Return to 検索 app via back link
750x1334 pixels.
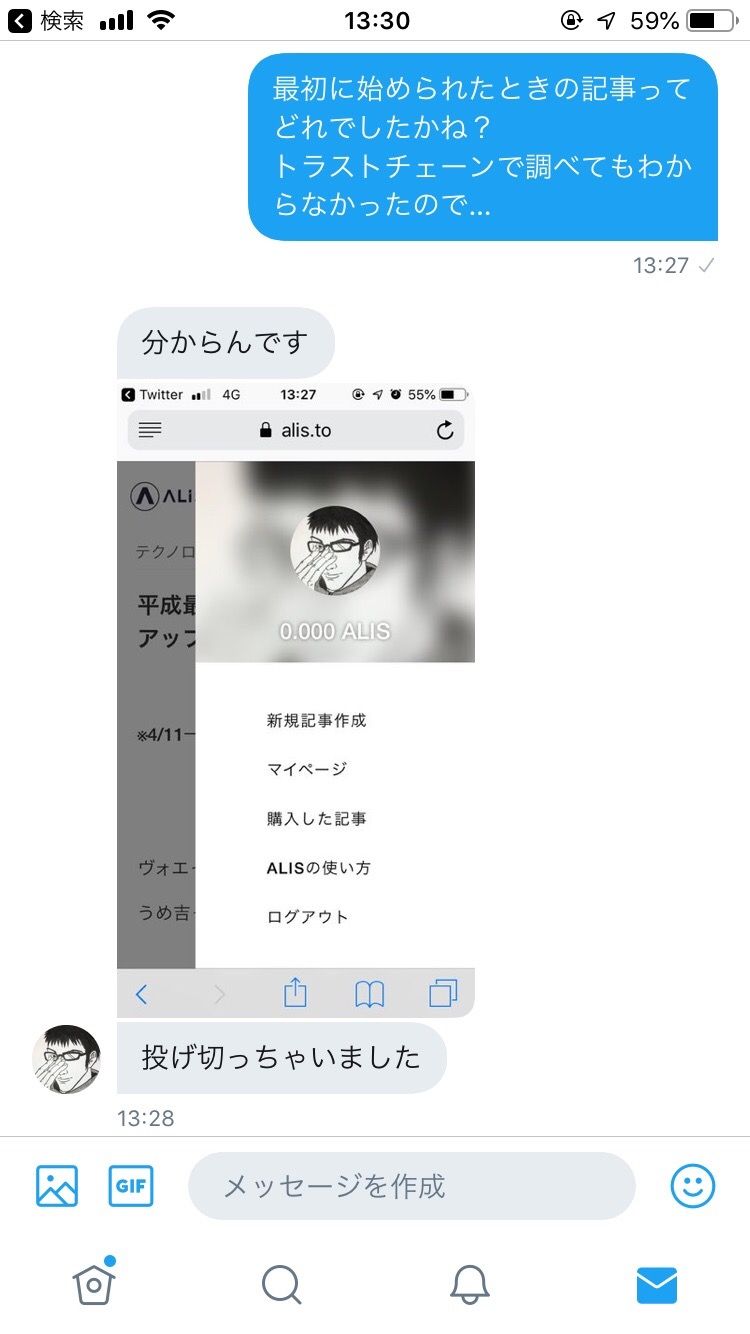click(46, 20)
